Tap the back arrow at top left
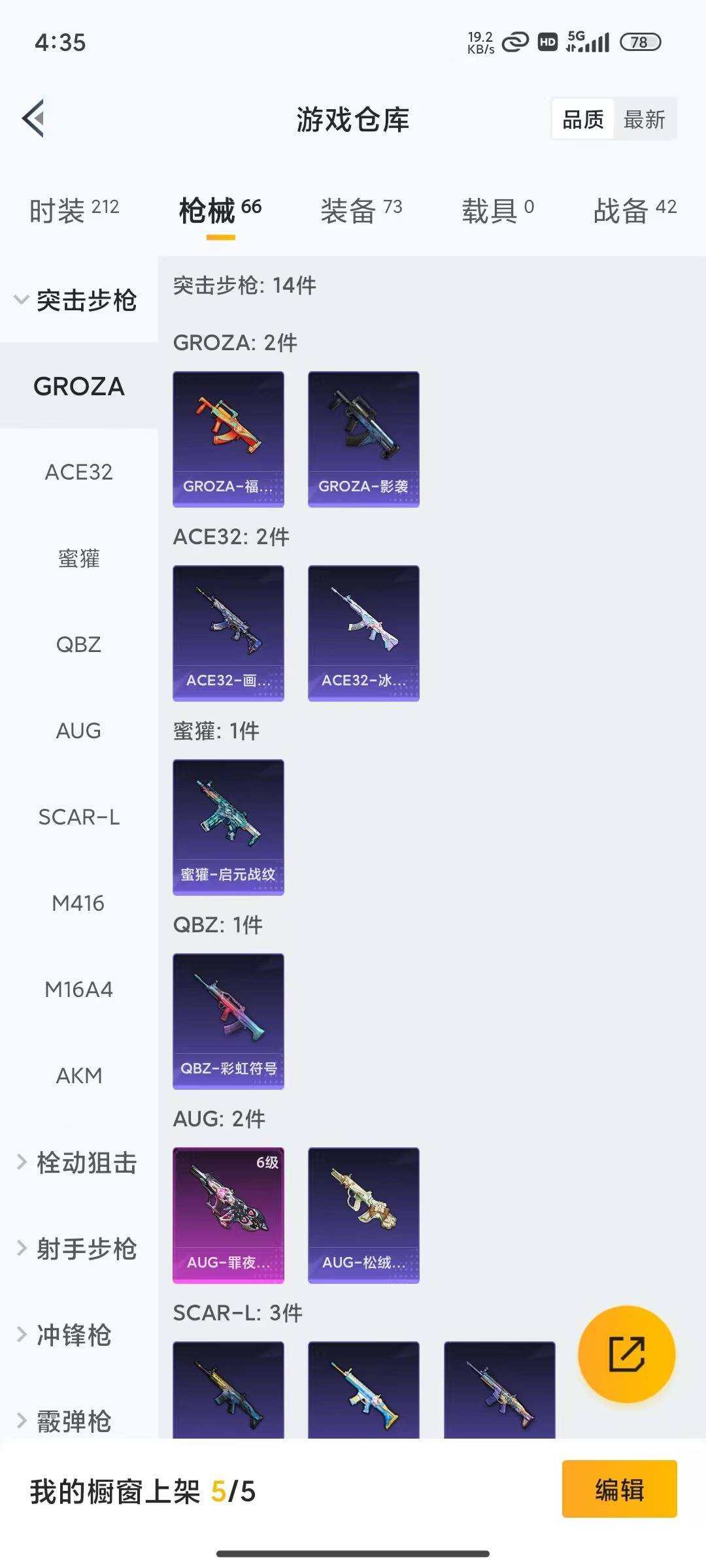The width and height of the screenshot is (706, 1568). tap(34, 119)
